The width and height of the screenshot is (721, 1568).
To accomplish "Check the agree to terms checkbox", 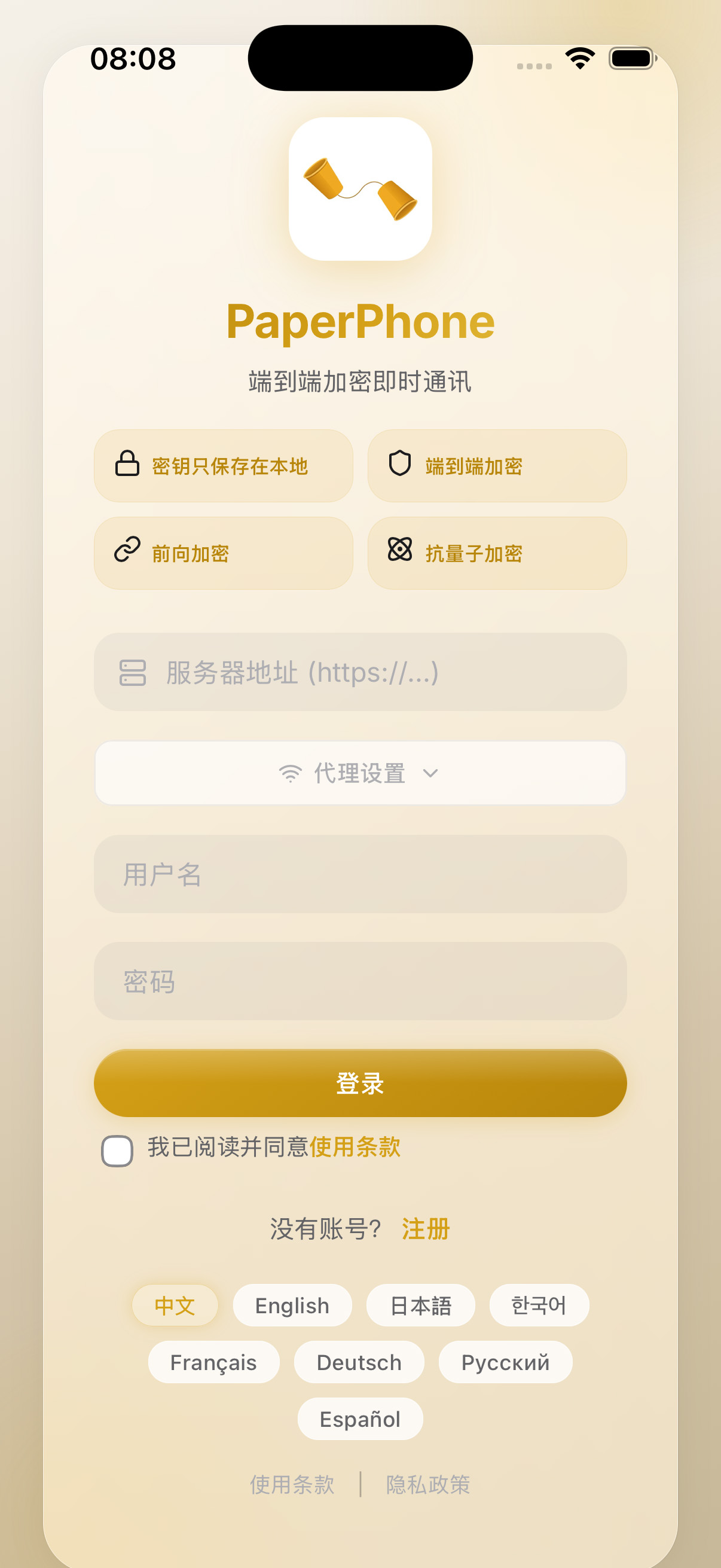I will pyautogui.click(x=117, y=1151).
